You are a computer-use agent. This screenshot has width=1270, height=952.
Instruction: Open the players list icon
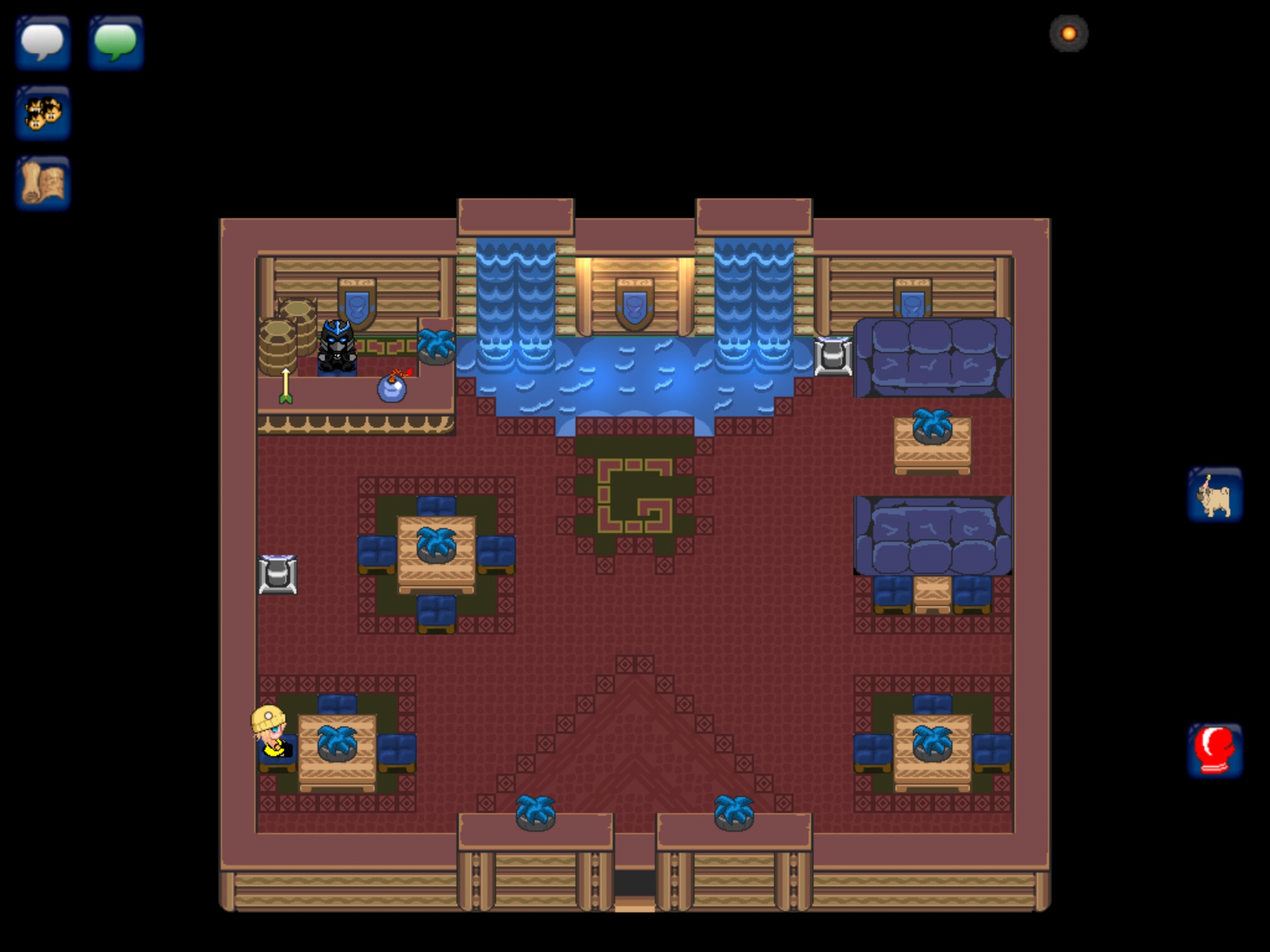pyautogui.click(x=43, y=113)
